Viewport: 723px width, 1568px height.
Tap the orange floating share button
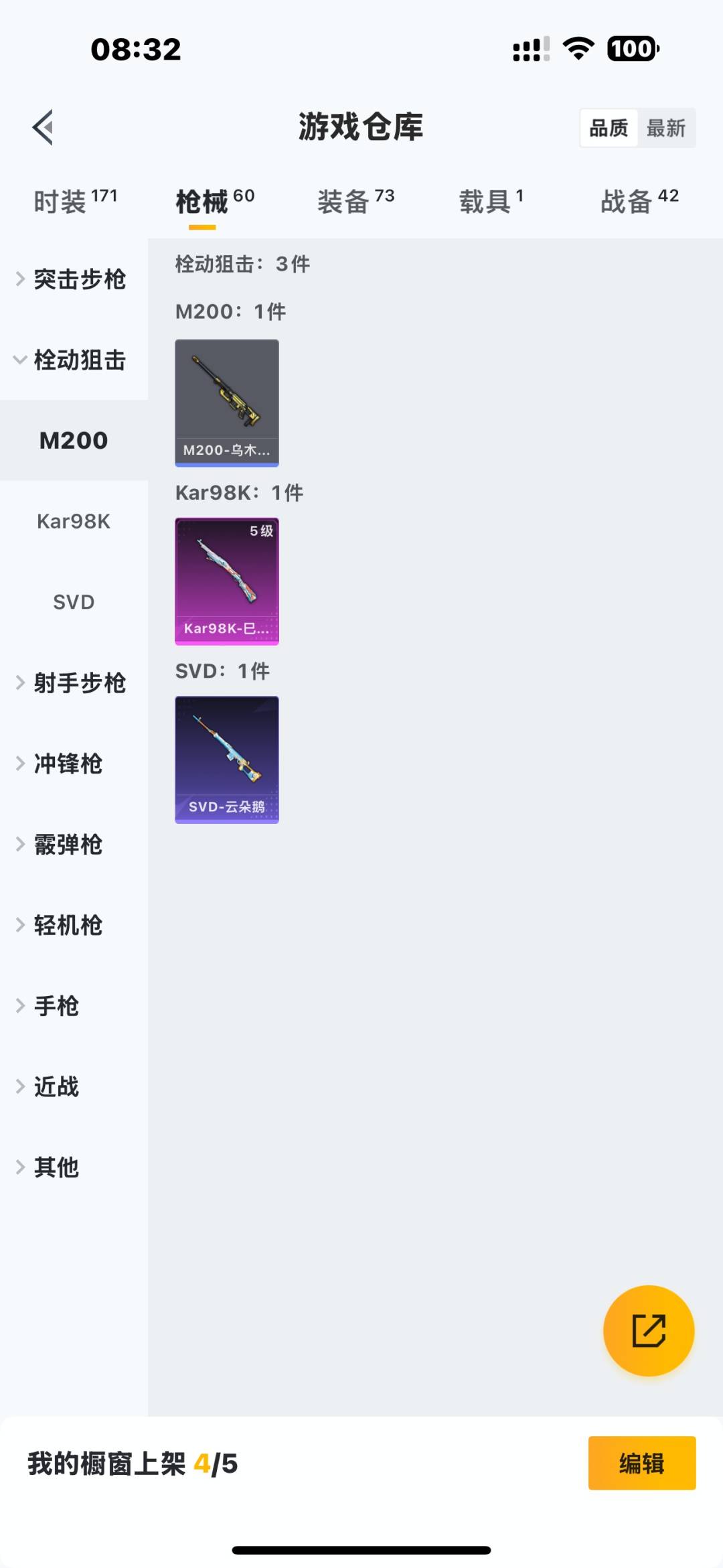[x=648, y=1330]
